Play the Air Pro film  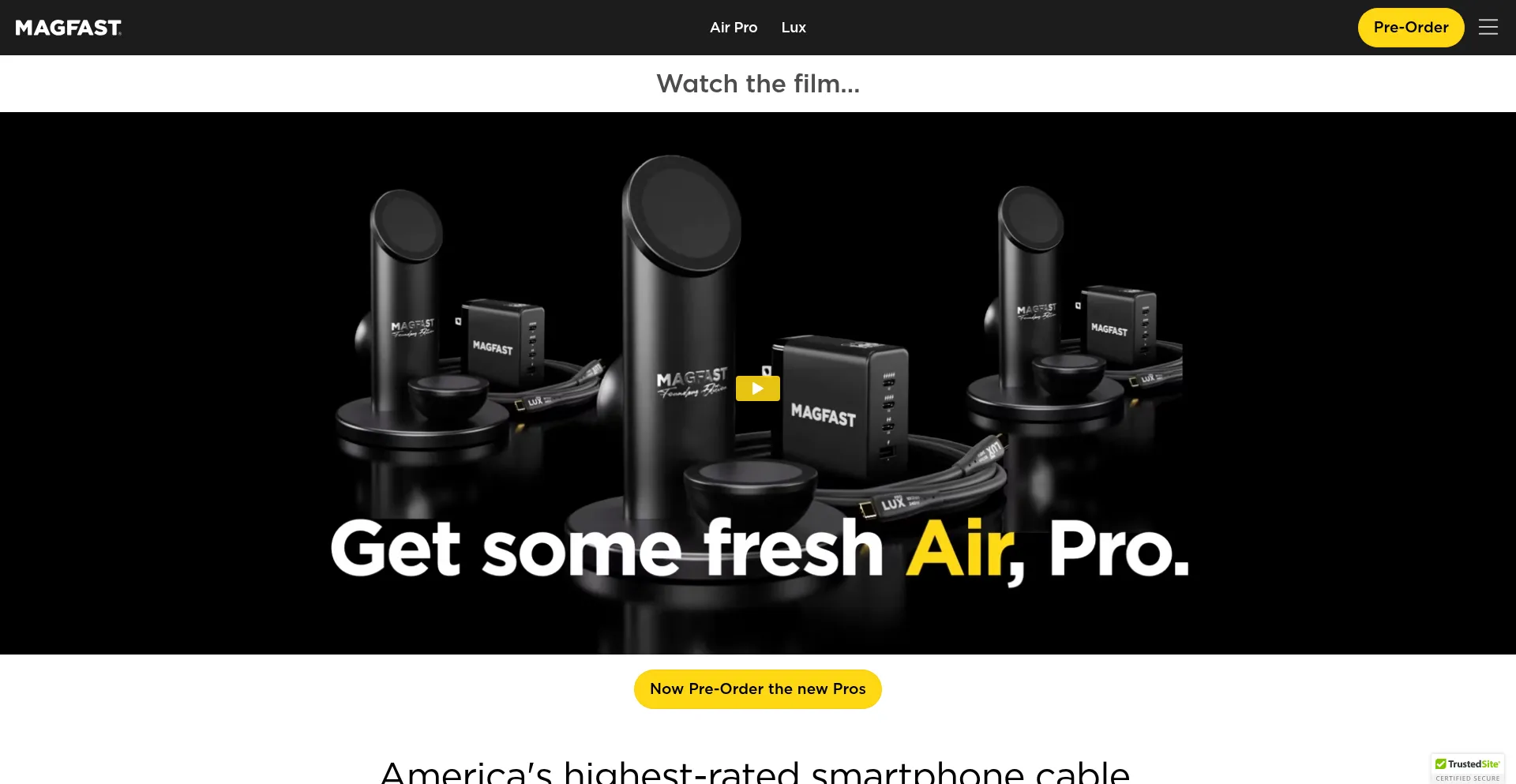coord(757,388)
